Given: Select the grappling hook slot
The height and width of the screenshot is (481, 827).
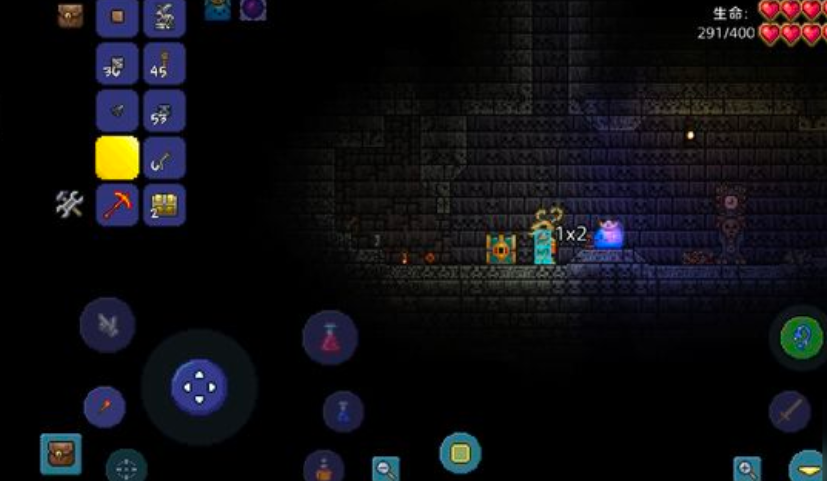Looking at the screenshot, I should (164, 157).
